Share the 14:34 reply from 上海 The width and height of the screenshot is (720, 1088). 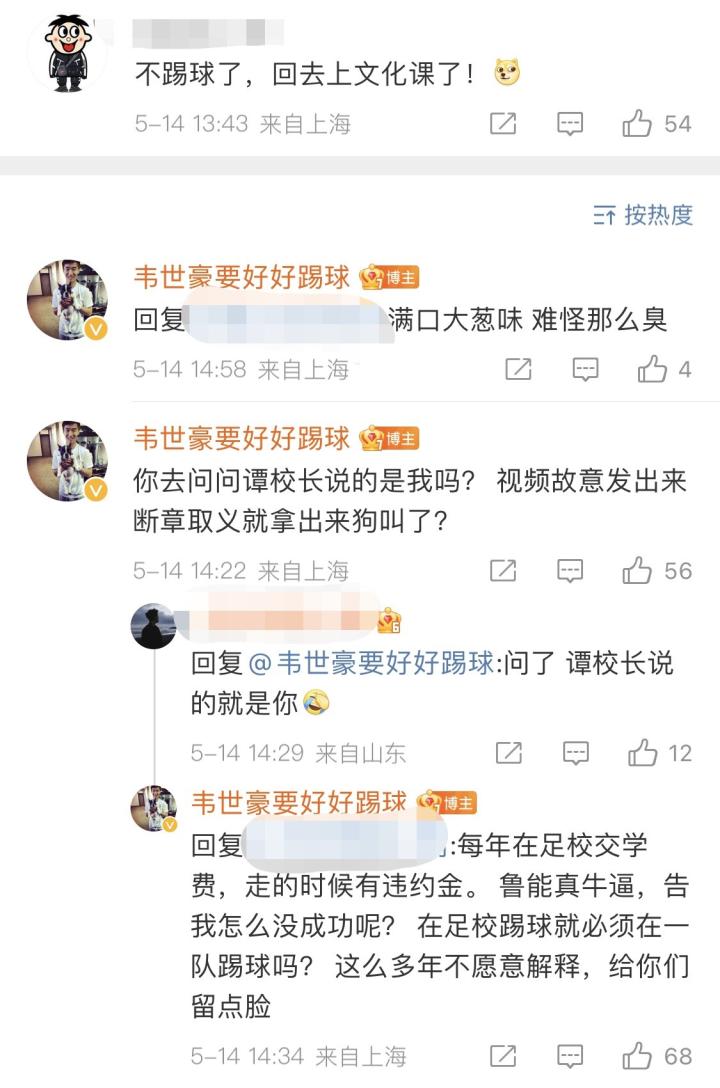503,1055
